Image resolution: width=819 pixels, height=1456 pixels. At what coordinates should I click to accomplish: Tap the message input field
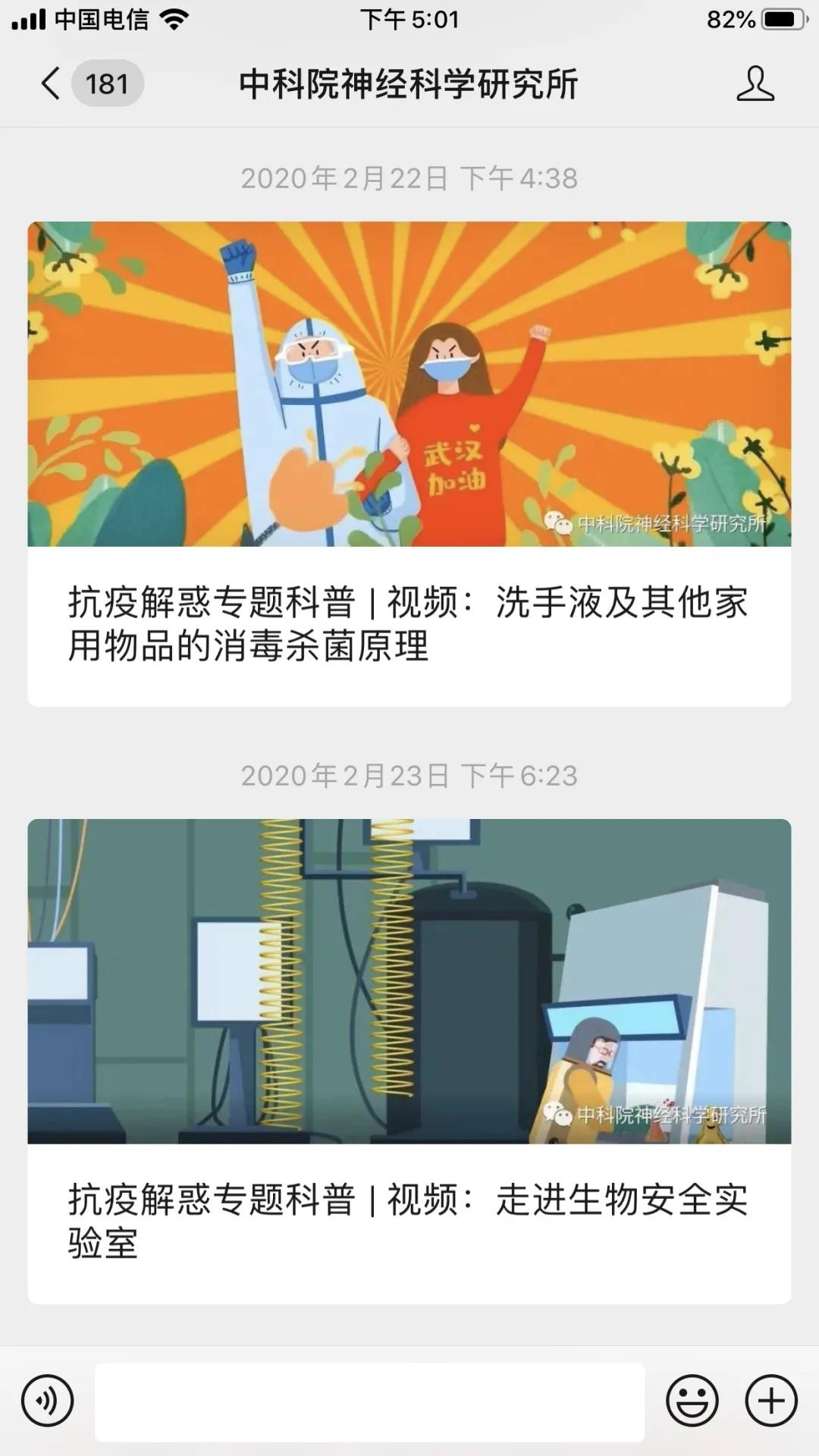[369, 1401]
